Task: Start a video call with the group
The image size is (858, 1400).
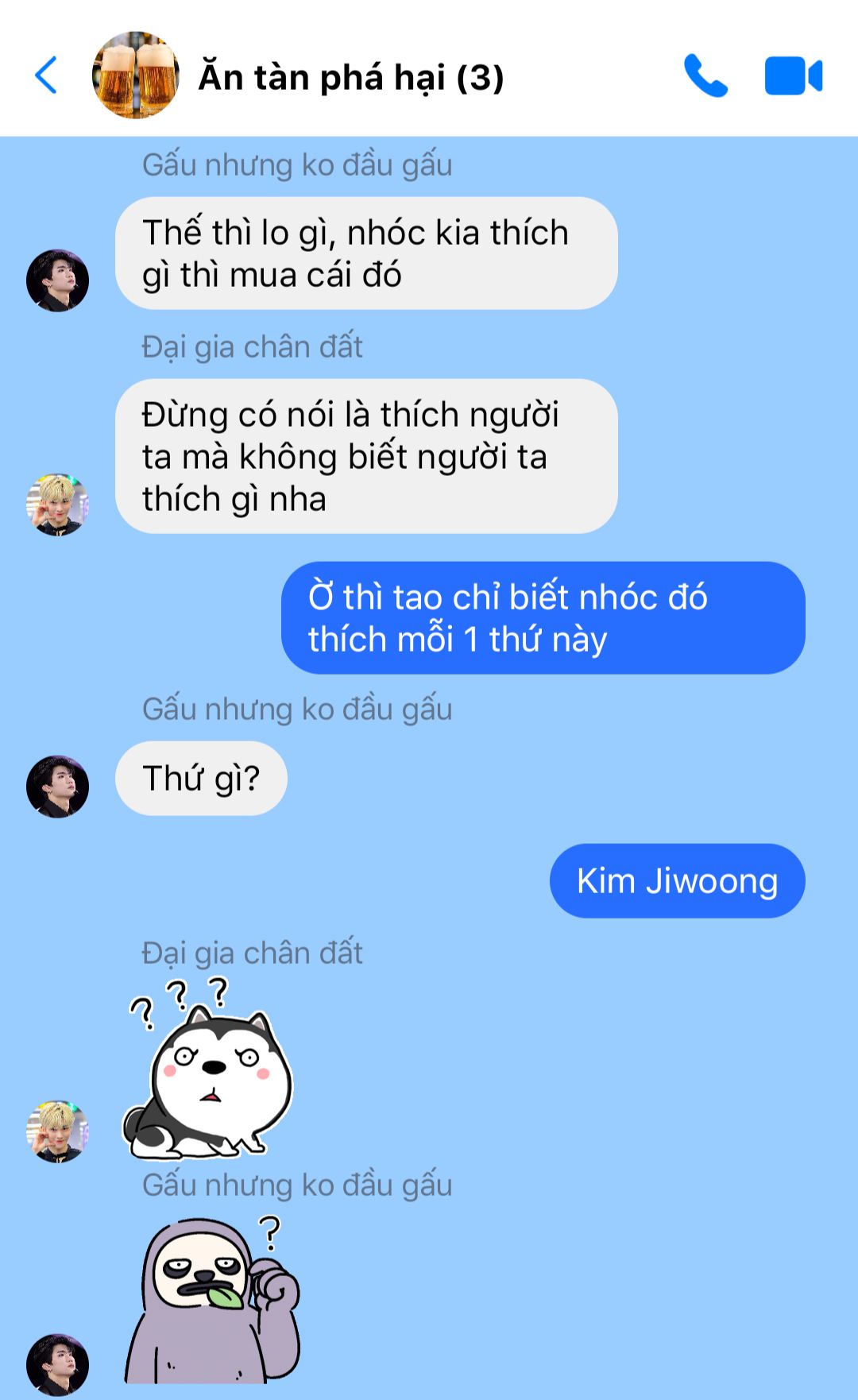Action: (x=793, y=76)
